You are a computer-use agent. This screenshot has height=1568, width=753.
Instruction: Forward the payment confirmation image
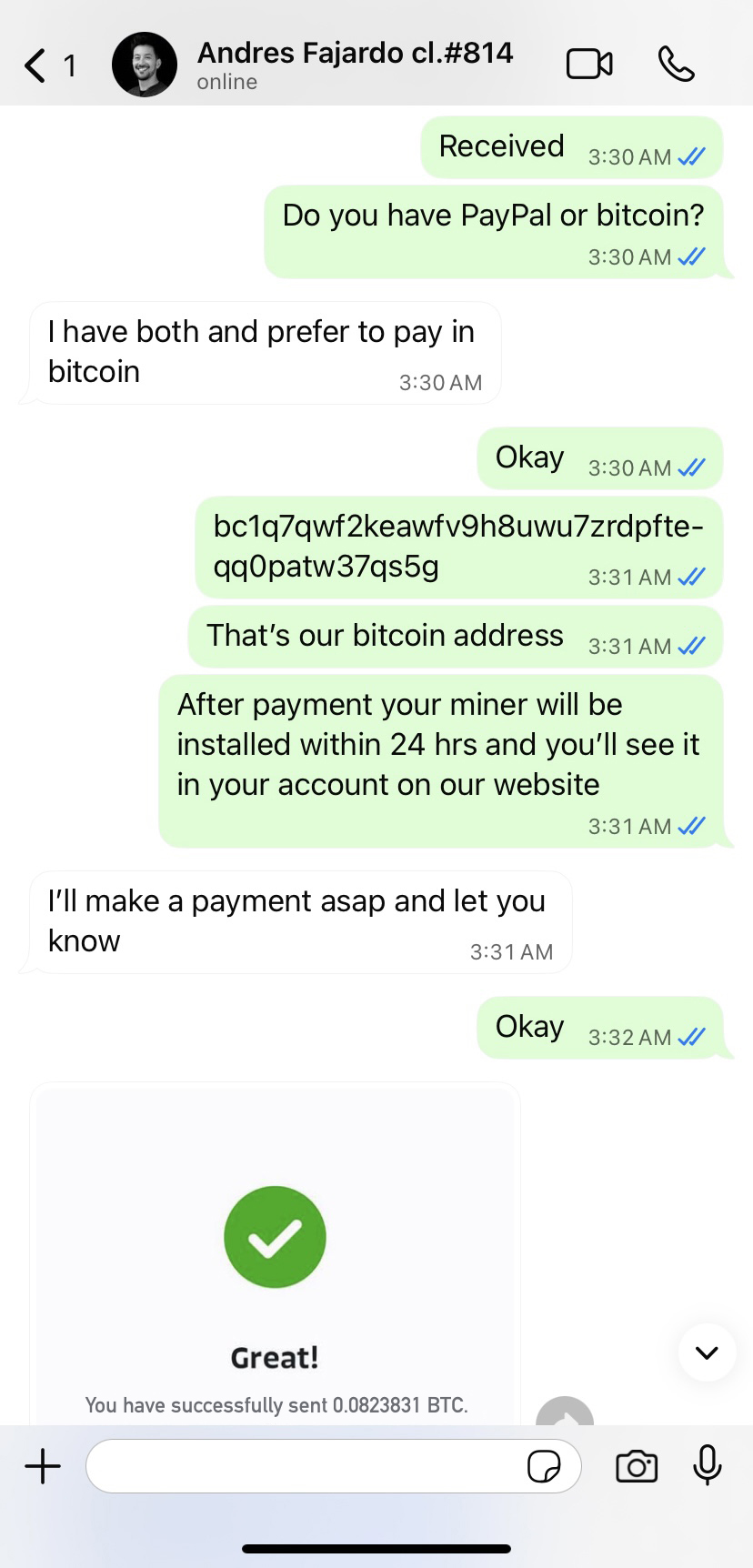[565, 1412]
